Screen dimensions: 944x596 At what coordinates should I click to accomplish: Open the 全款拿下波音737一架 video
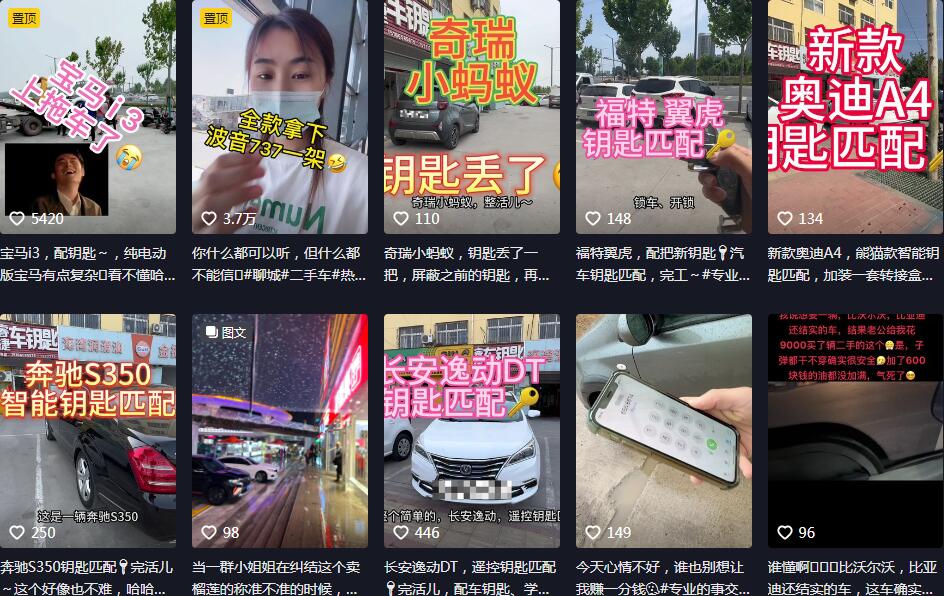tap(279, 117)
